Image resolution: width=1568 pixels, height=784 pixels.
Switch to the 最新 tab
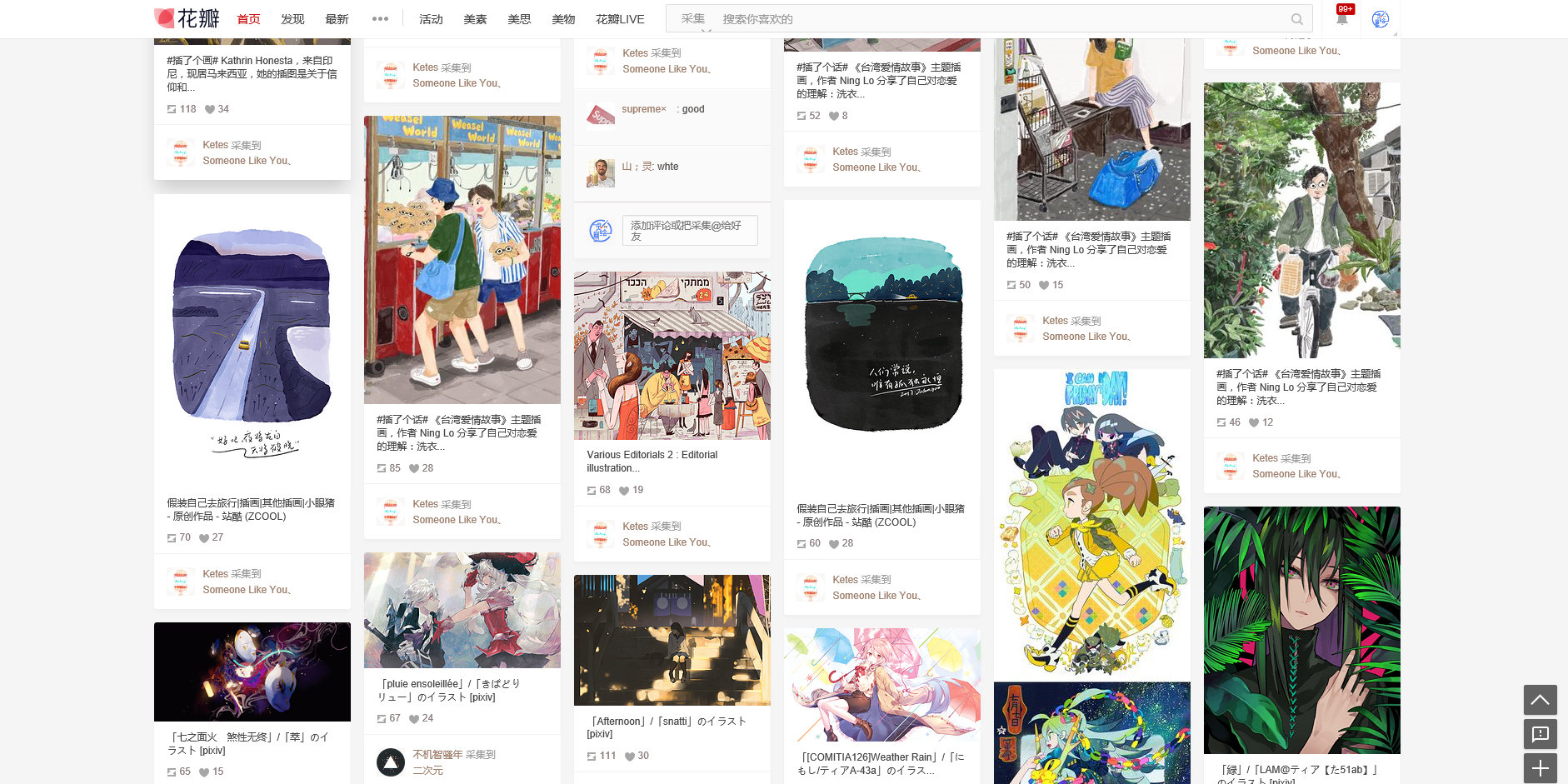pyautogui.click(x=337, y=19)
